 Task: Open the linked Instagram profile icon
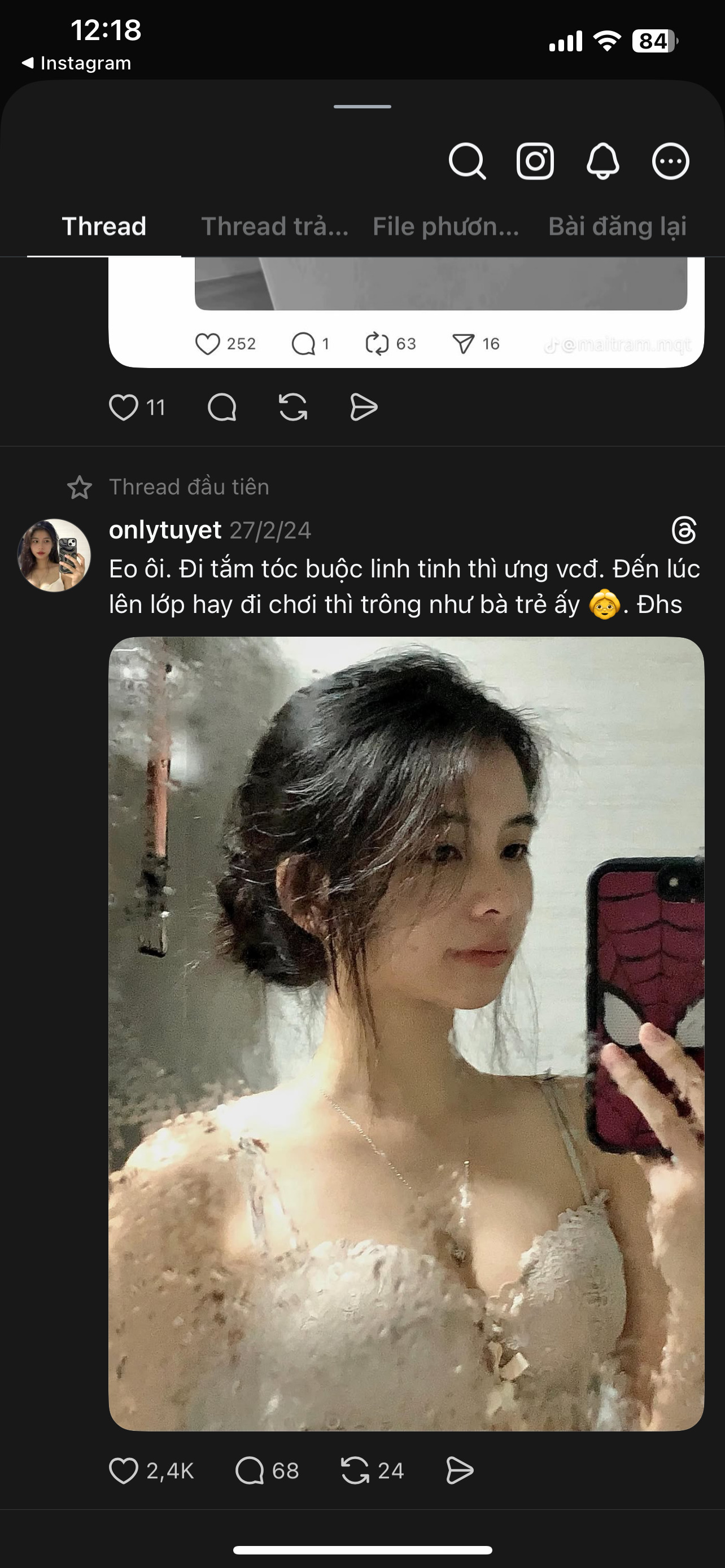point(535,161)
